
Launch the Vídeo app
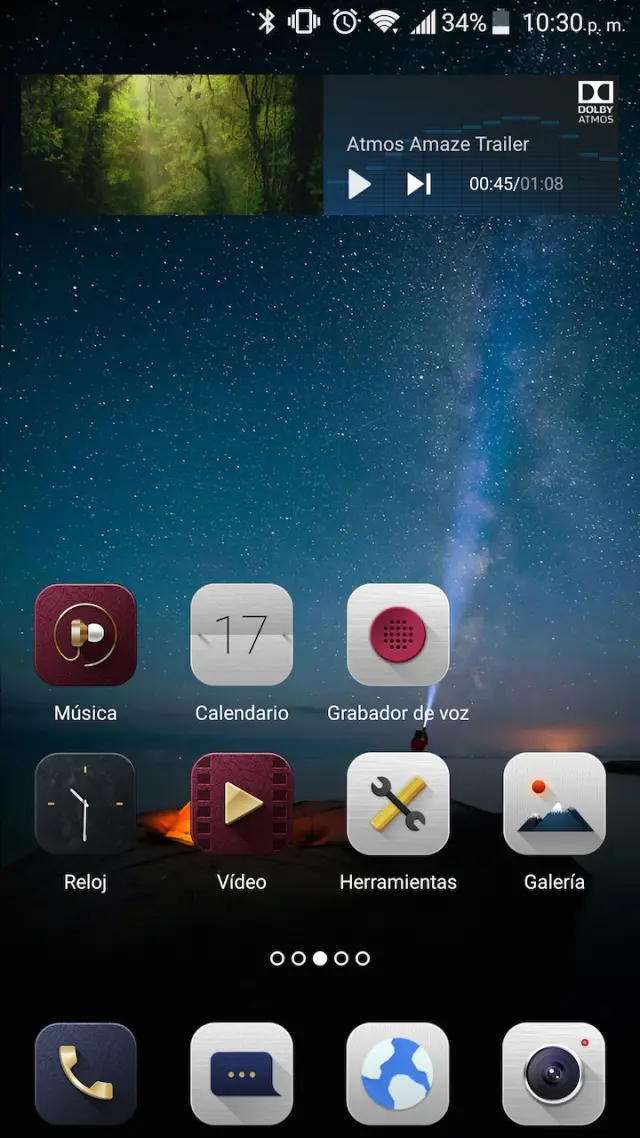point(241,804)
